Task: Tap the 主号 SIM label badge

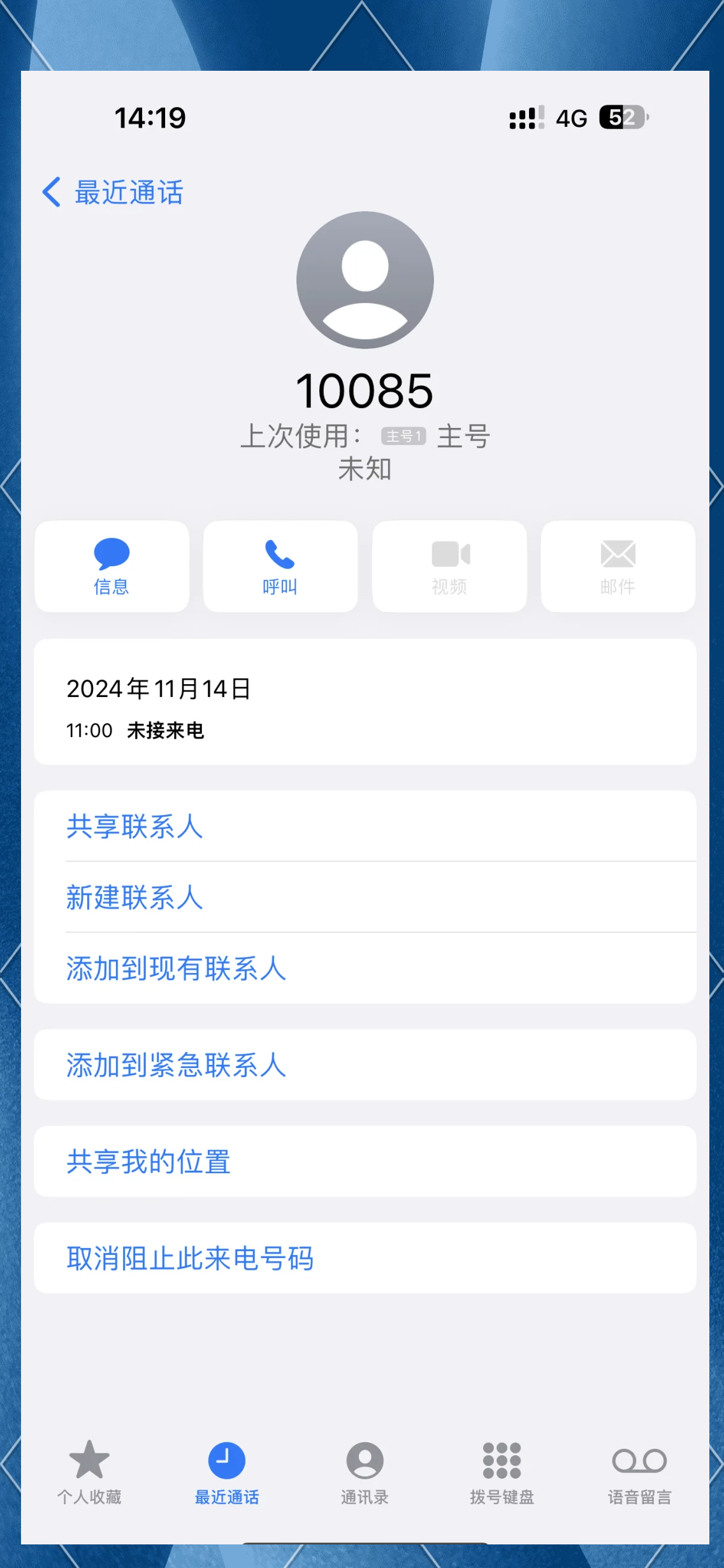Action: (x=404, y=436)
